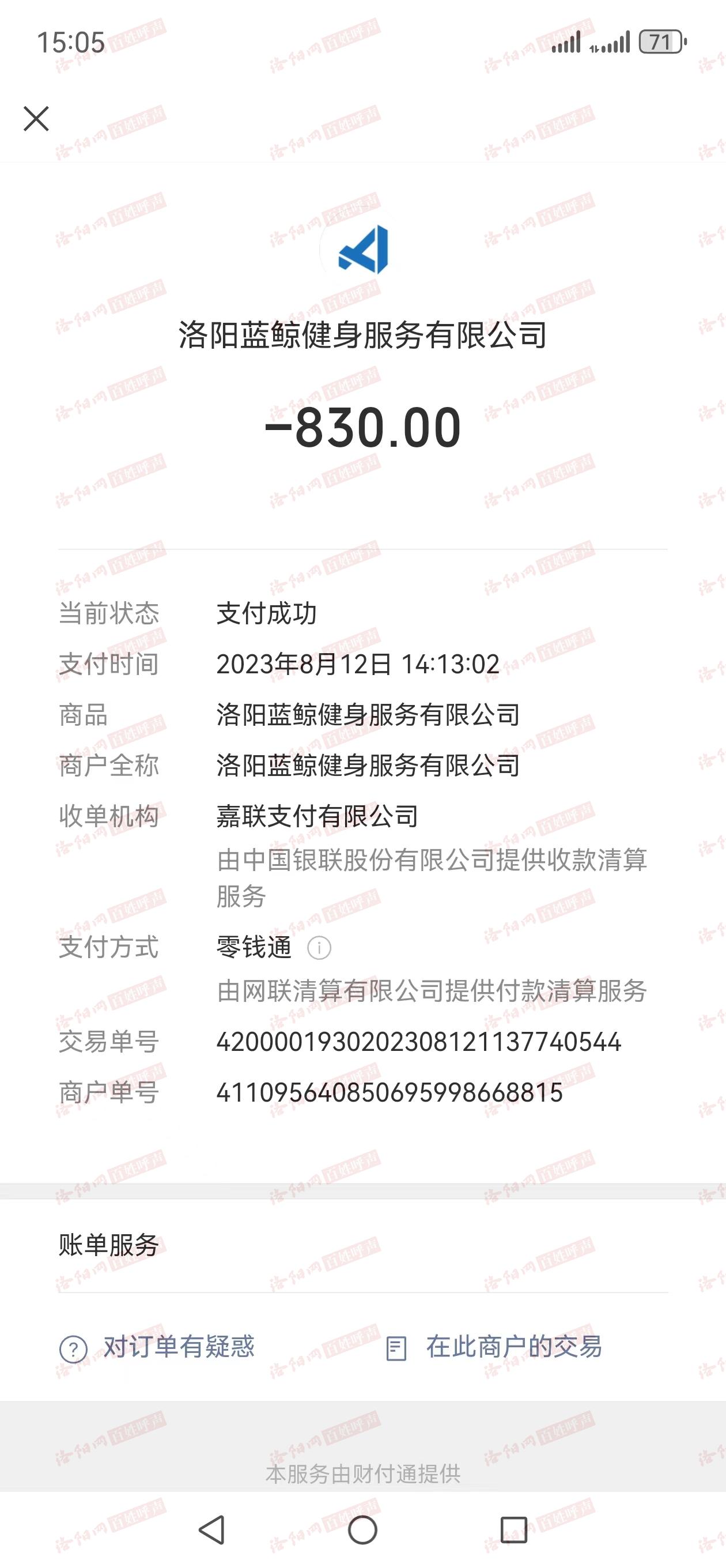Tap the system back button
This screenshot has height=1568, width=726.
[212, 1529]
